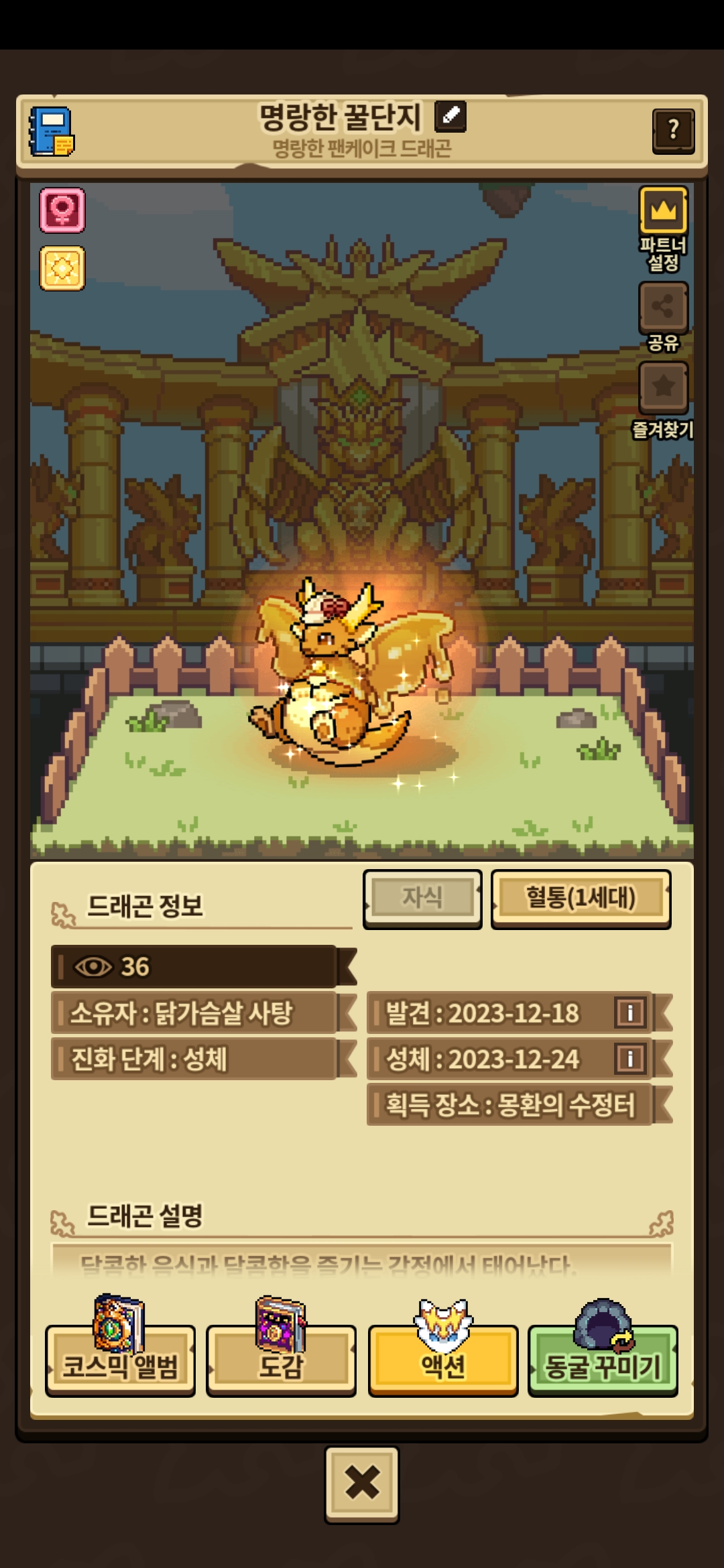The image size is (724, 1568).
Task: Set this dragon as partner (파트너 설정)
Action: (x=663, y=228)
